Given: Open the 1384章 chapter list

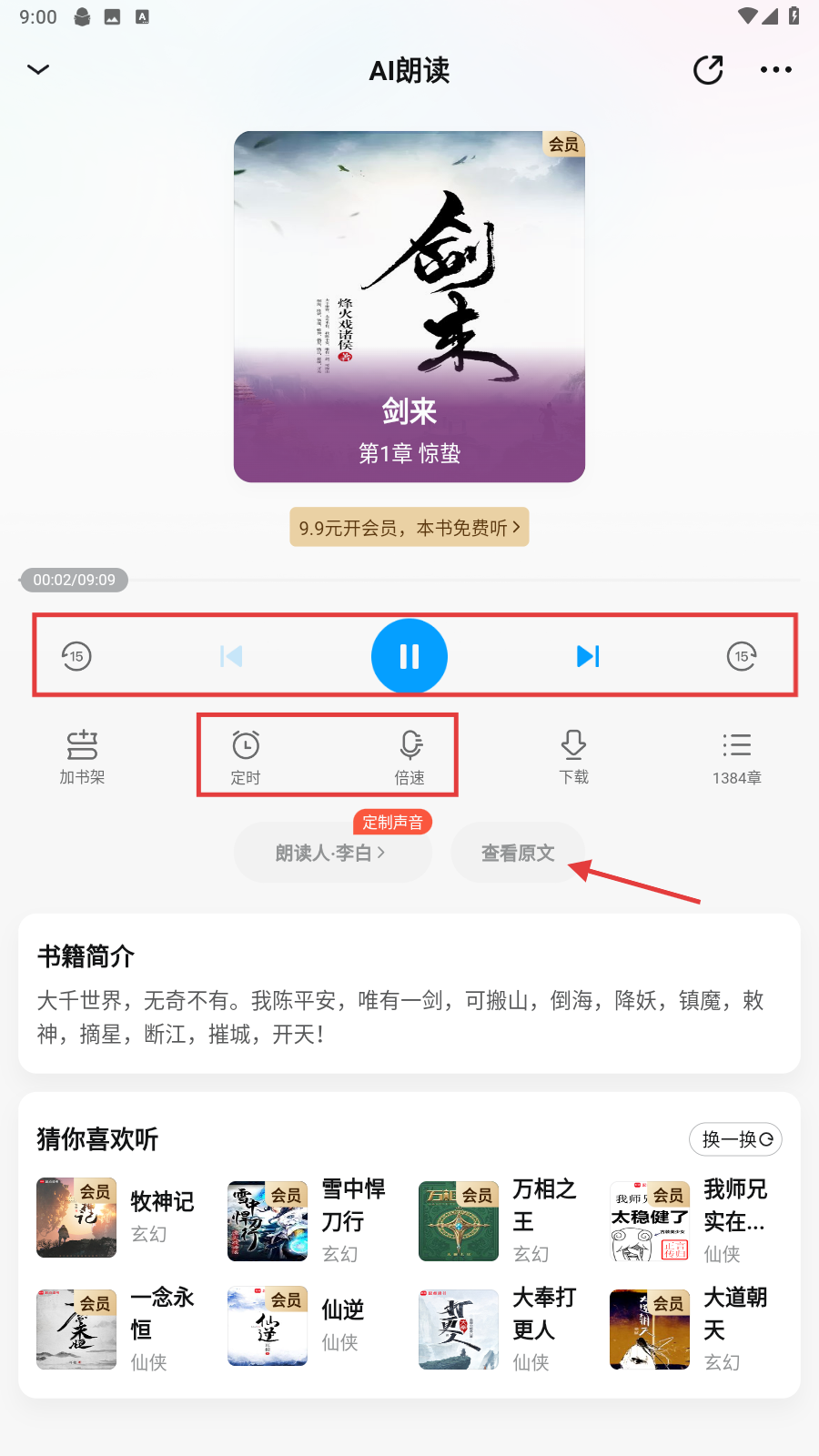Looking at the screenshot, I should tap(736, 756).
